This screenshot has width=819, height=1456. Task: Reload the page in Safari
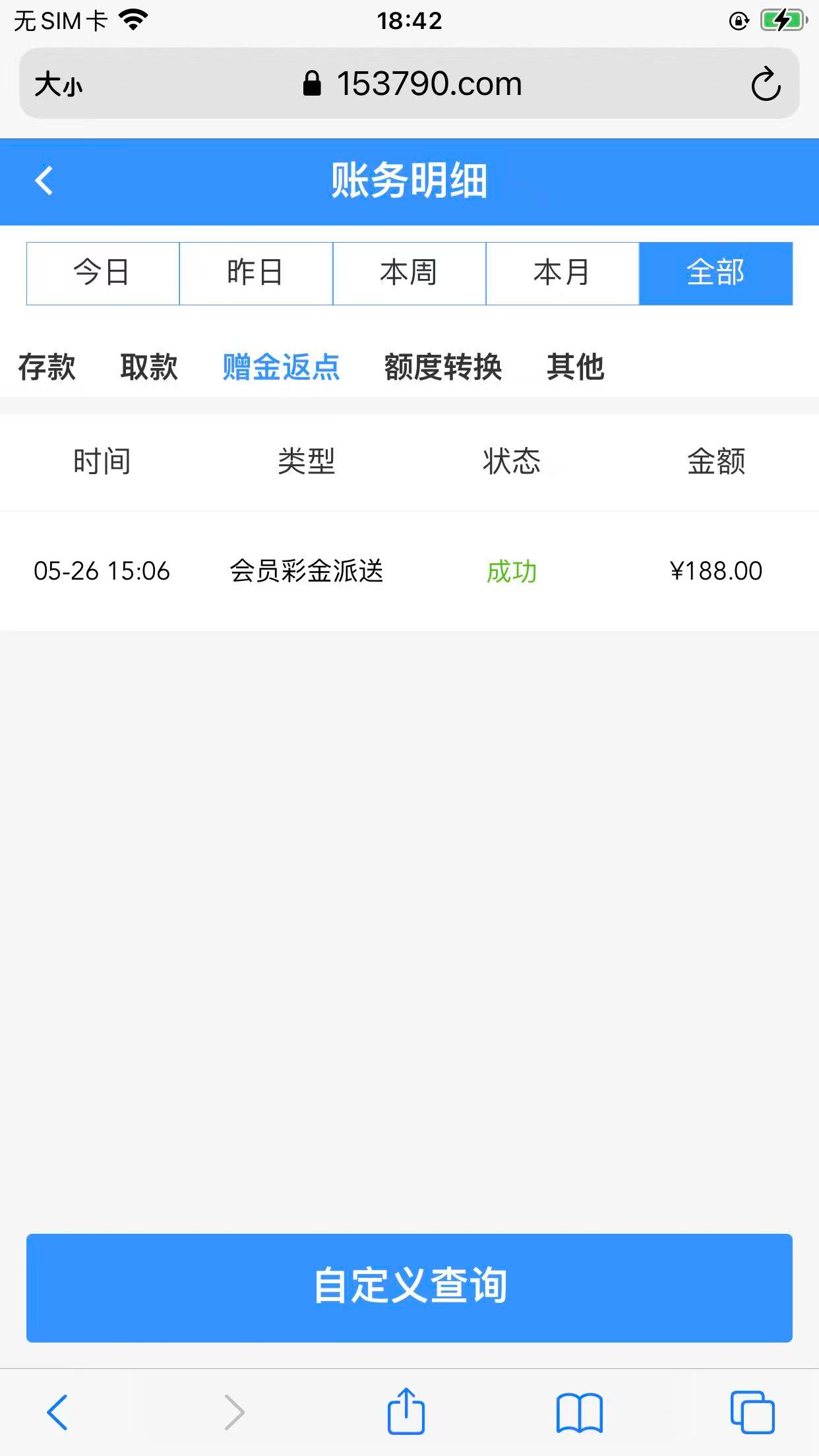[766, 84]
